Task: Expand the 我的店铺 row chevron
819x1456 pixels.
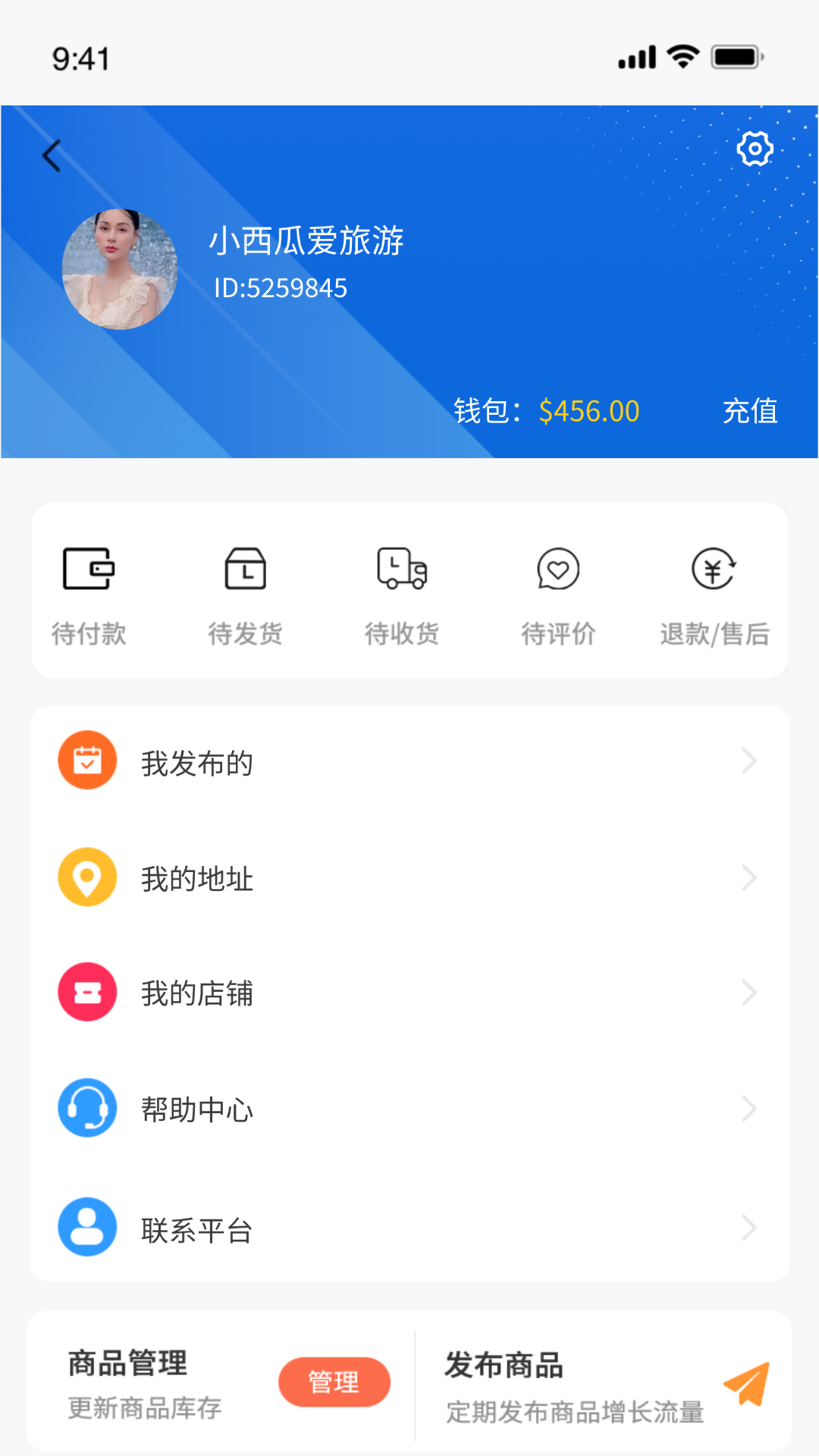Action: [749, 992]
